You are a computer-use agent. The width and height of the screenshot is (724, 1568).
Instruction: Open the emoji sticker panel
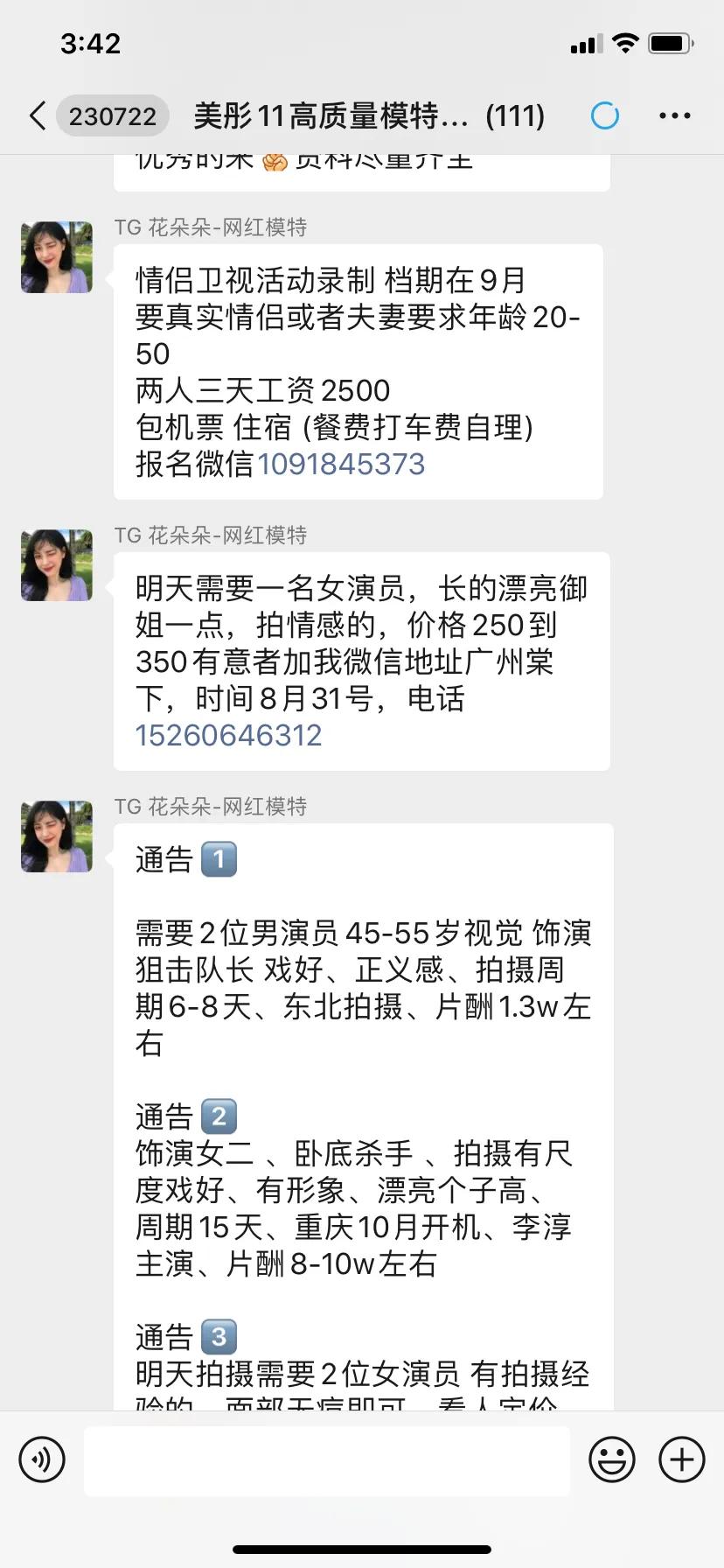[x=611, y=1459]
